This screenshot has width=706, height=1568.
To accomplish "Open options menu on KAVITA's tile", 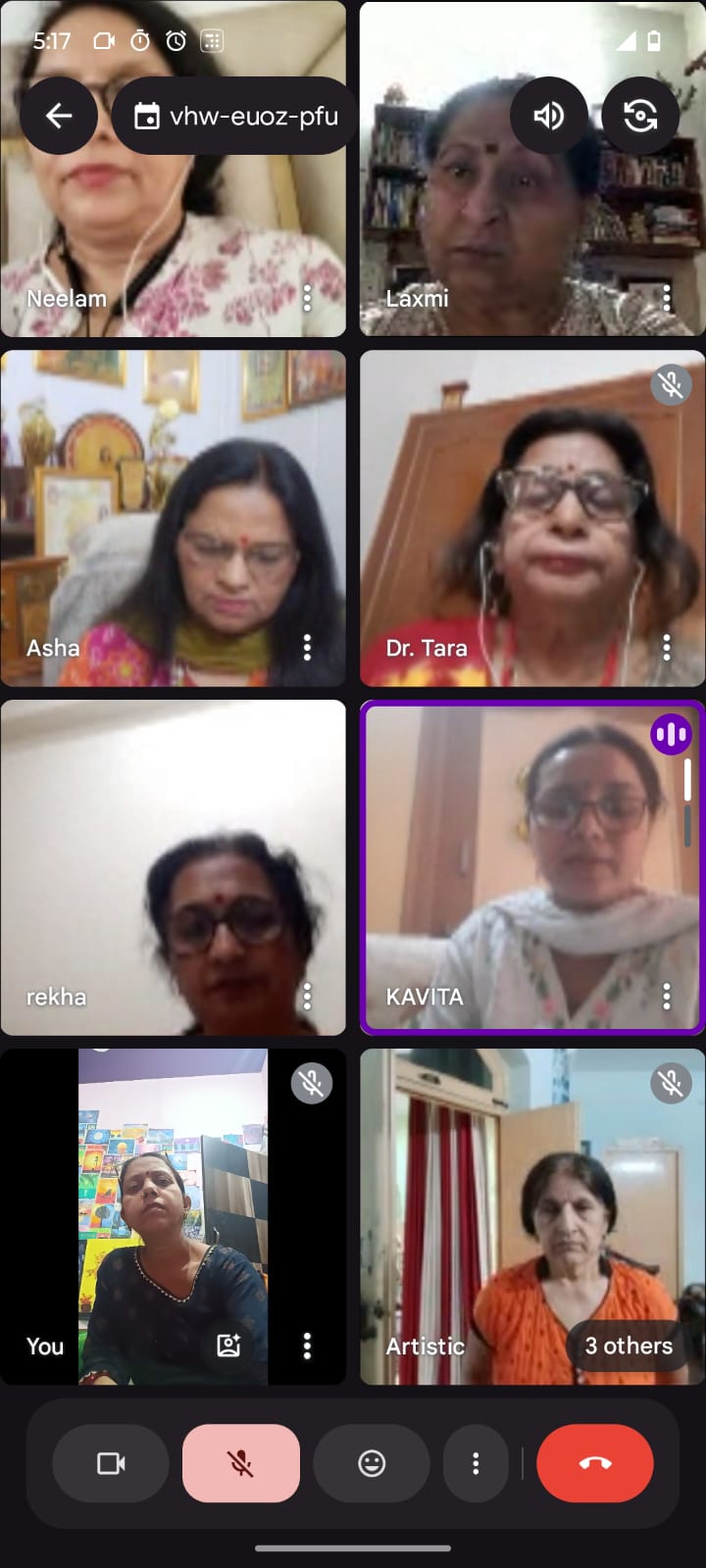I will pos(667,997).
